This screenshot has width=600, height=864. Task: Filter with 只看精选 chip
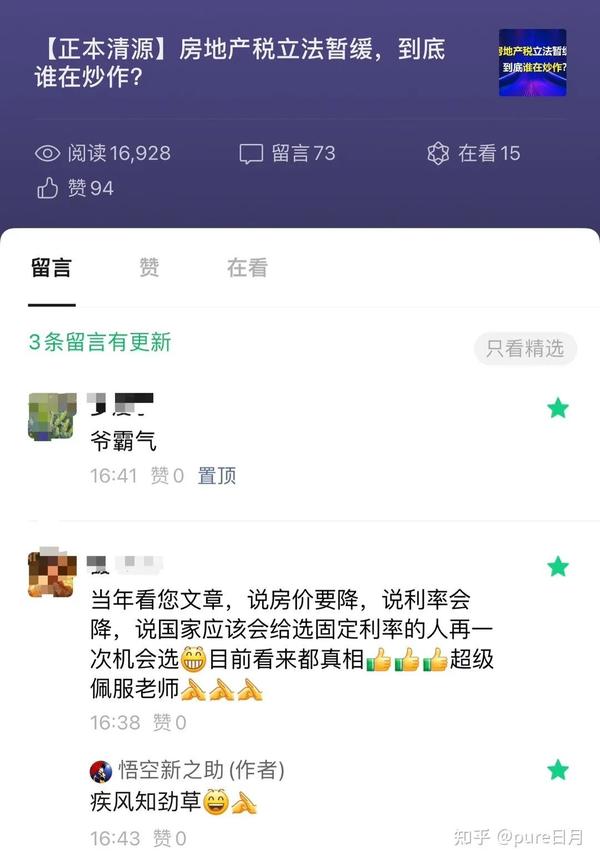pos(525,348)
